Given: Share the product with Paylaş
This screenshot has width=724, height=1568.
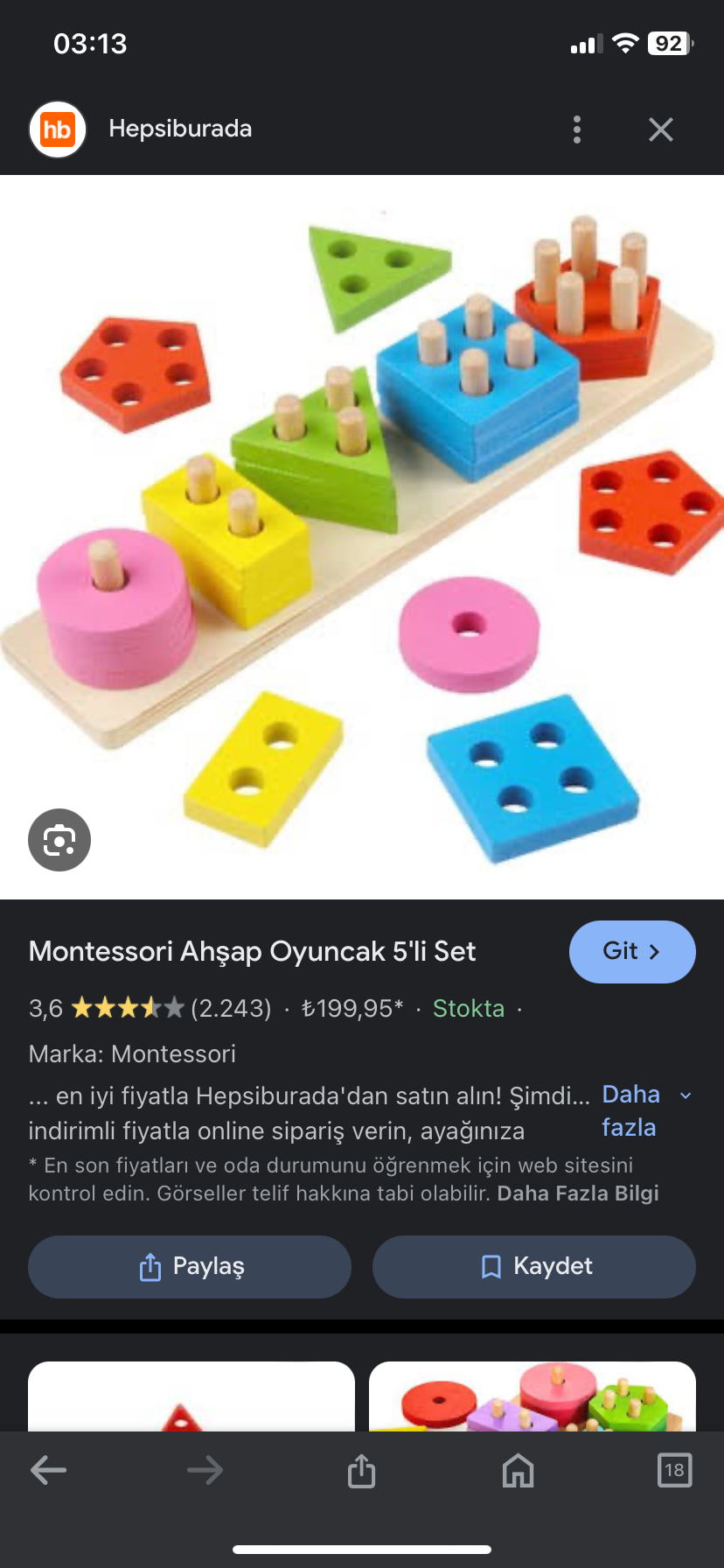Looking at the screenshot, I should [x=190, y=1266].
